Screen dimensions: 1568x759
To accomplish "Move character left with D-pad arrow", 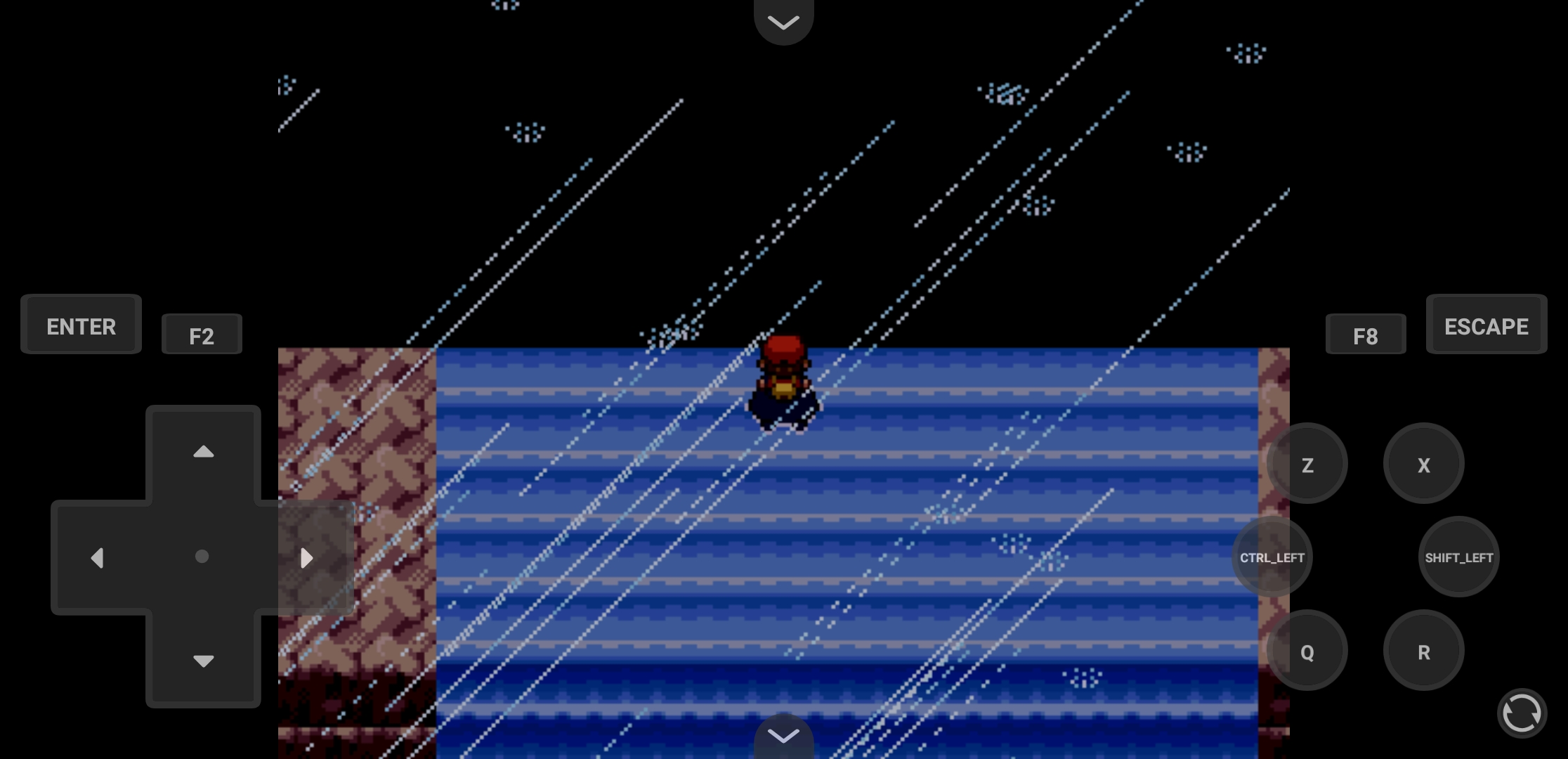I will pos(98,557).
